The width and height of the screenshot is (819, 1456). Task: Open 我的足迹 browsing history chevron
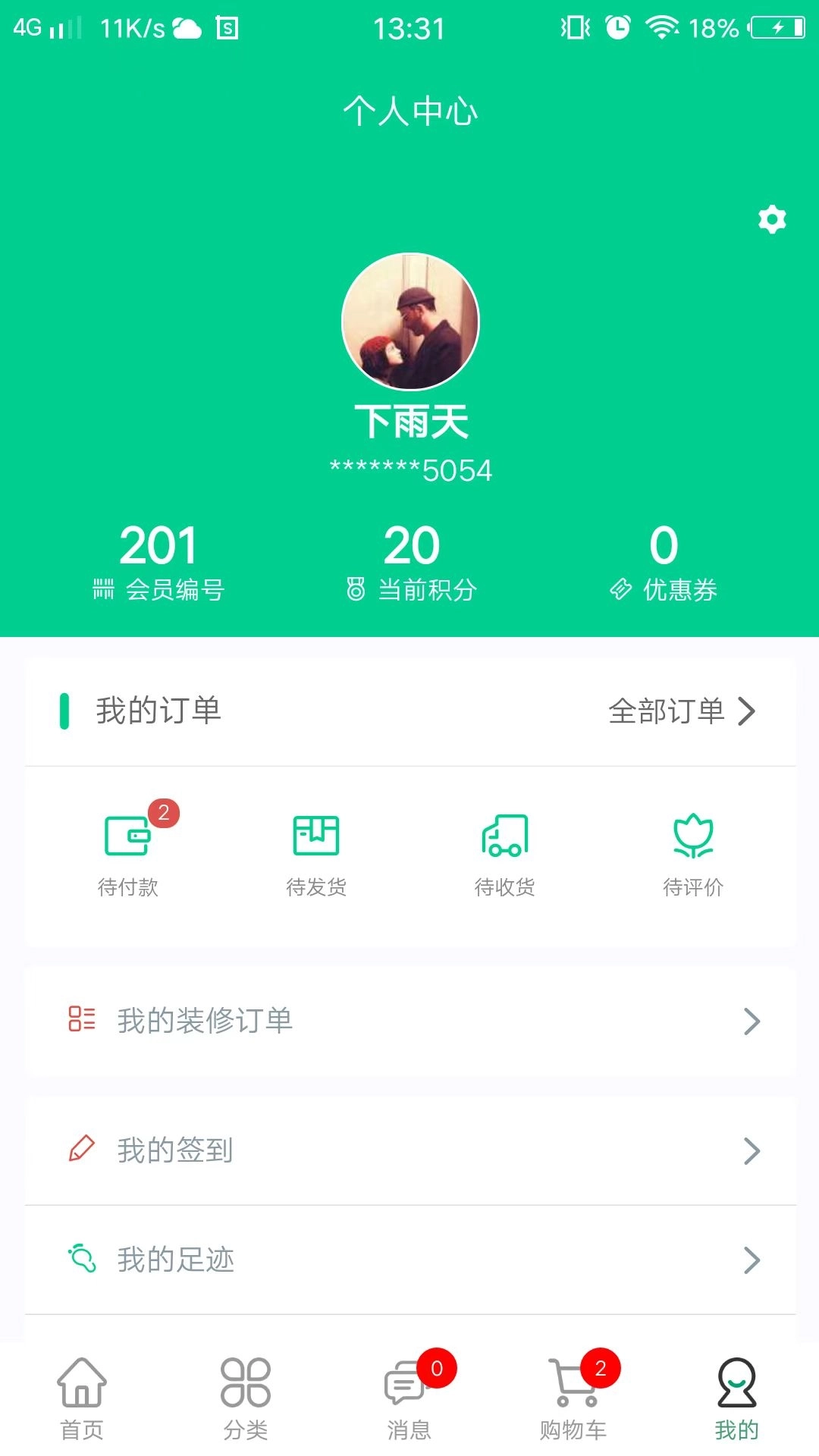752,1260
